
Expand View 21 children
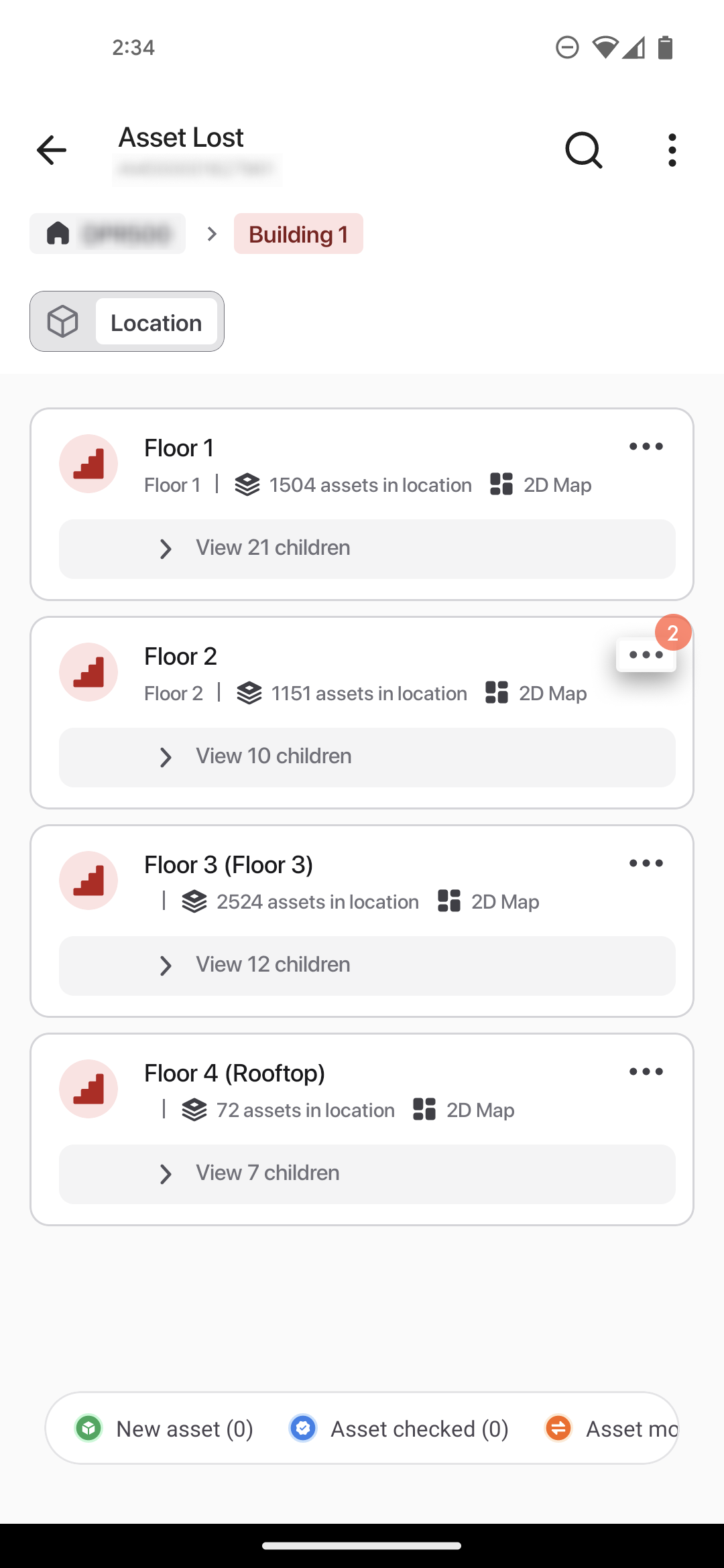click(367, 549)
